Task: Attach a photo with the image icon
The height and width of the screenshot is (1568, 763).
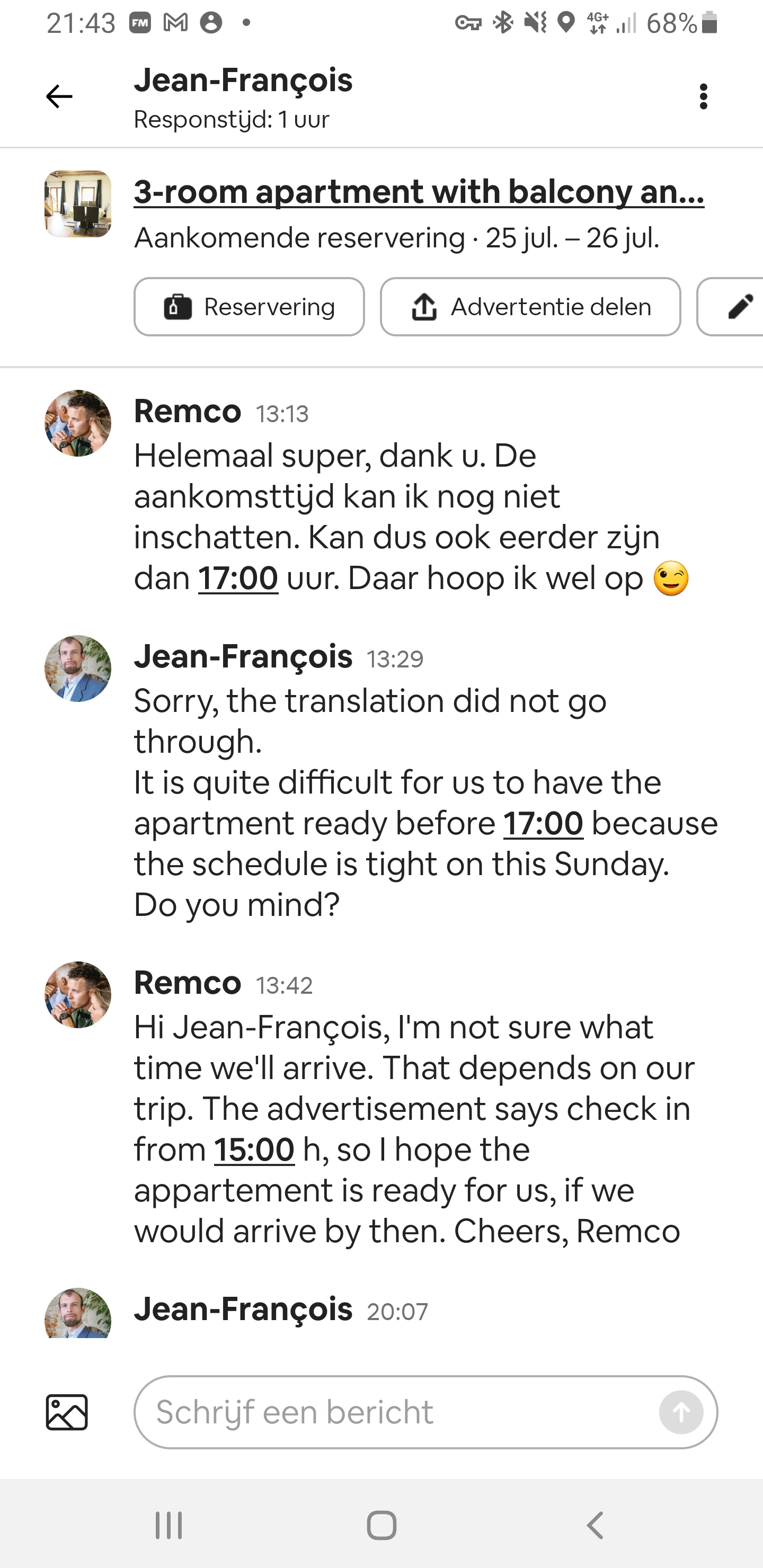Action: (67, 1412)
